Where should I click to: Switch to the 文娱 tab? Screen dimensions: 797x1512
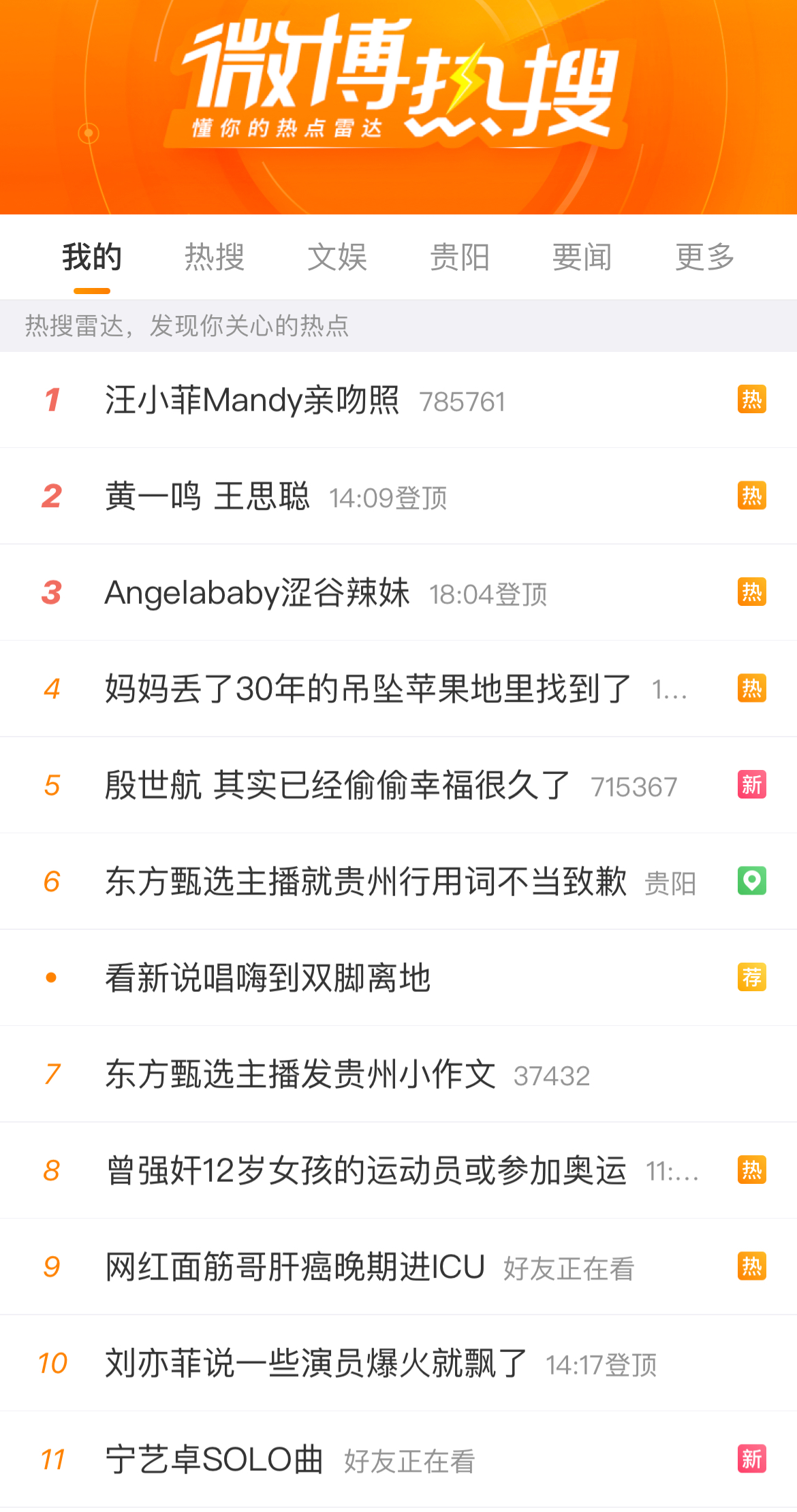point(337,257)
